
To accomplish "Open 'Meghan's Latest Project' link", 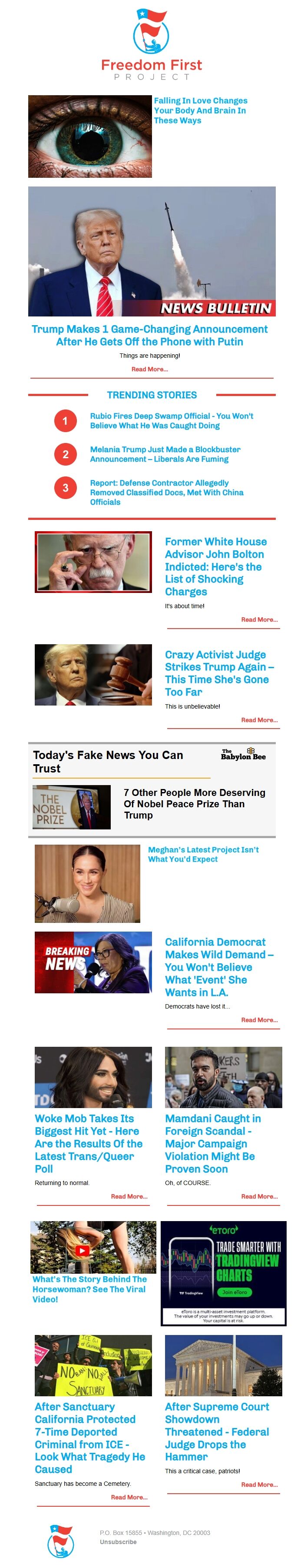I will [x=203, y=855].
